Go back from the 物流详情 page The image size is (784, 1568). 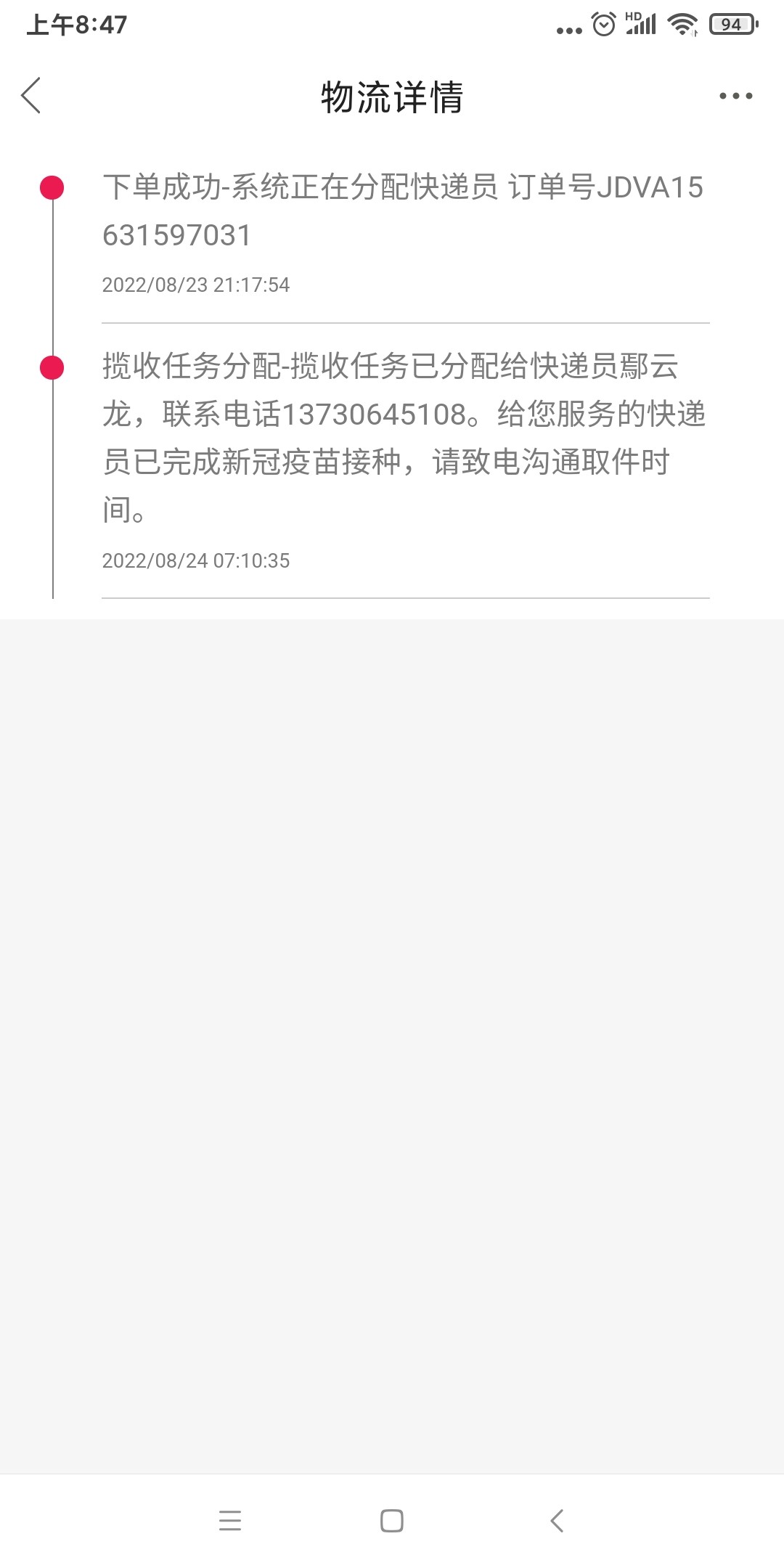pyautogui.click(x=31, y=96)
